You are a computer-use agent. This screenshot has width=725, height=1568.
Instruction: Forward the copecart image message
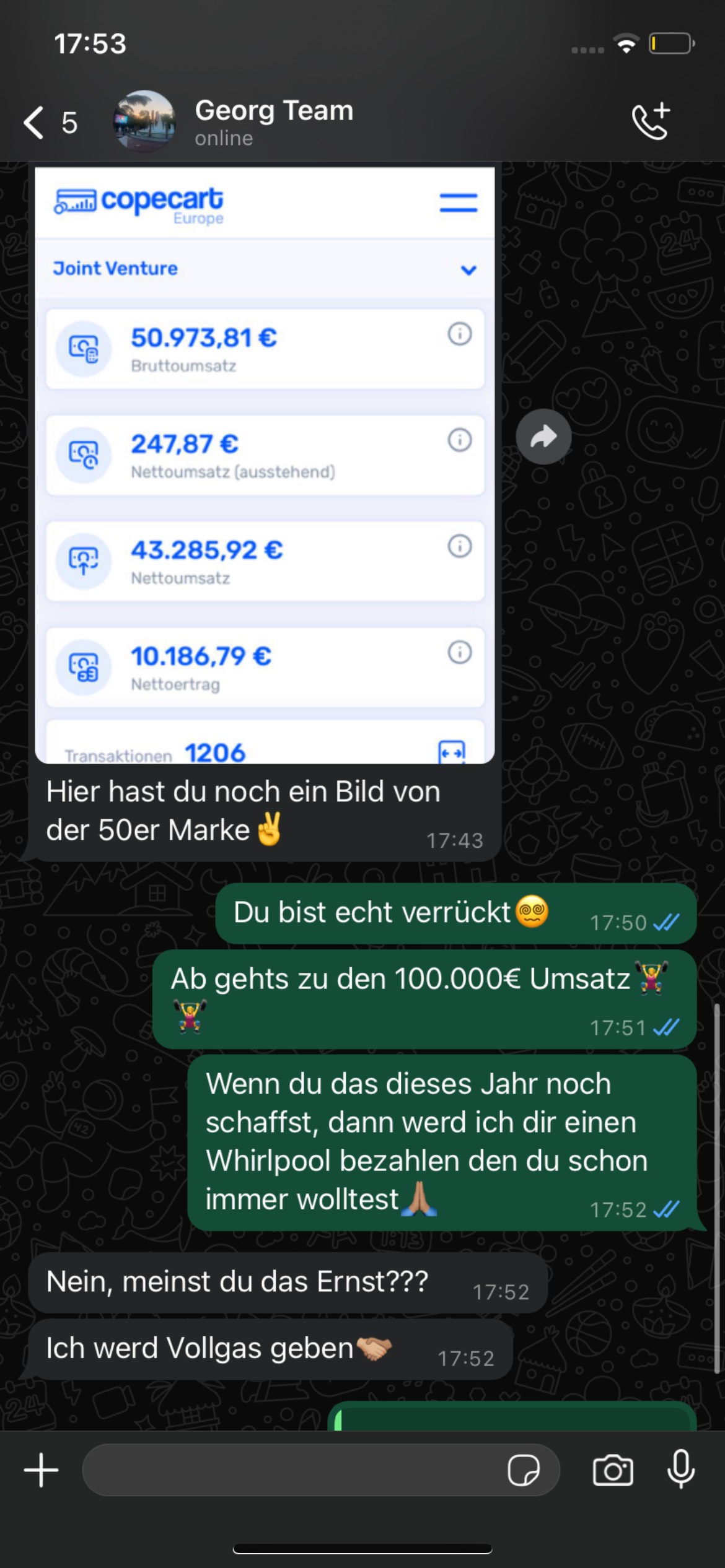[543, 437]
